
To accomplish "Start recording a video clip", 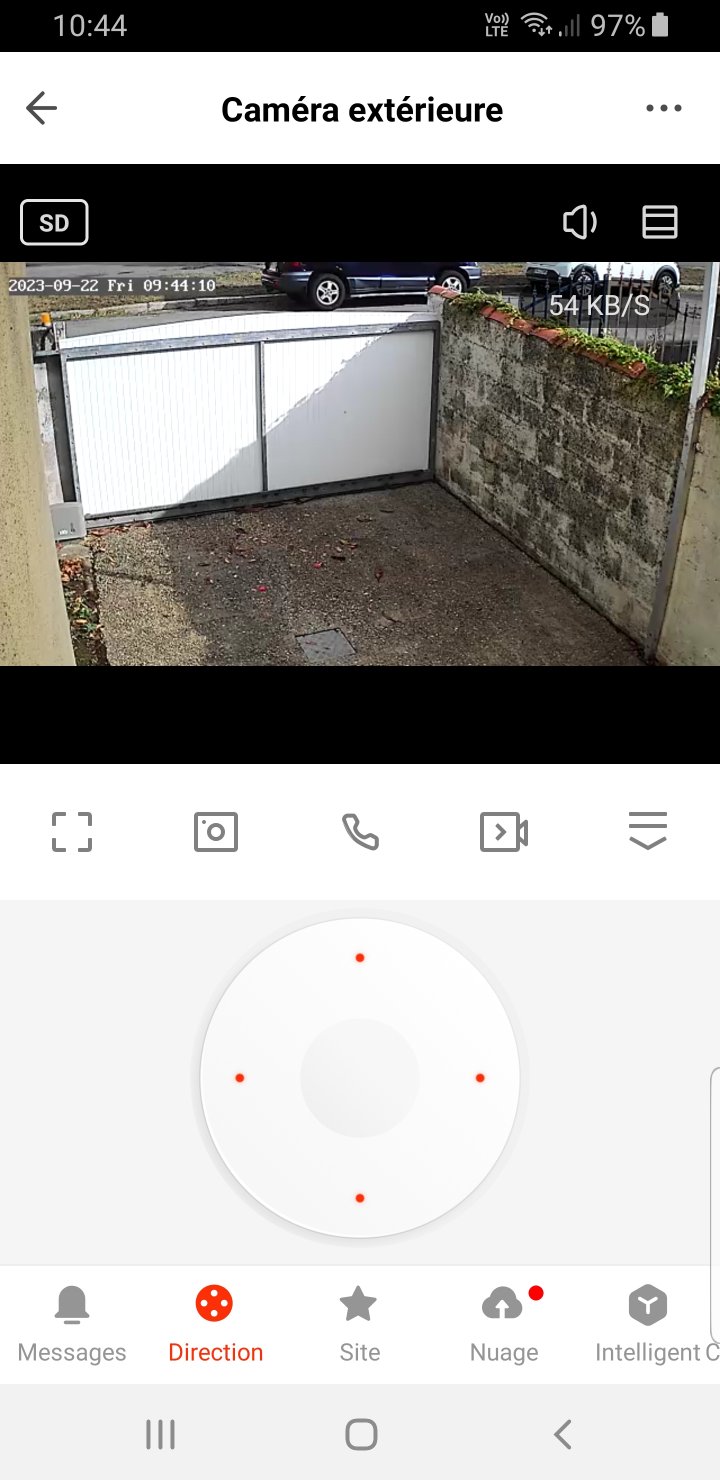I will [x=504, y=832].
